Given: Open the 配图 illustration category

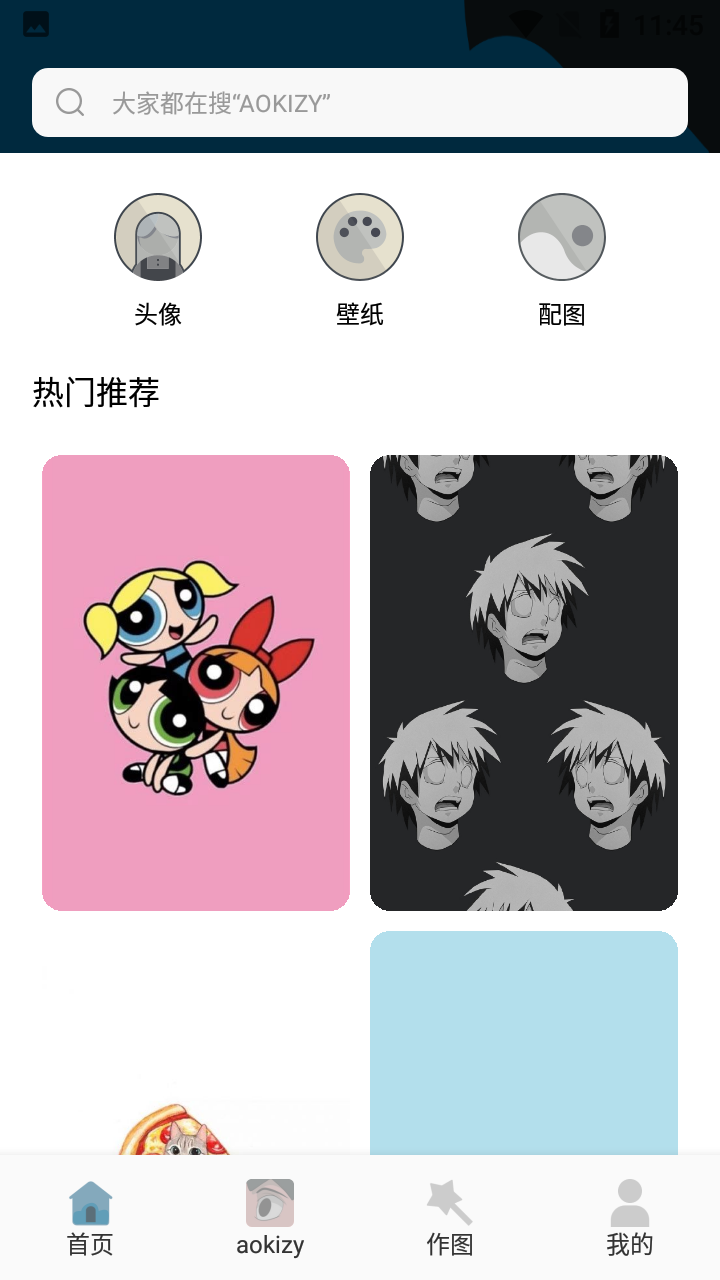Looking at the screenshot, I should coord(562,260).
